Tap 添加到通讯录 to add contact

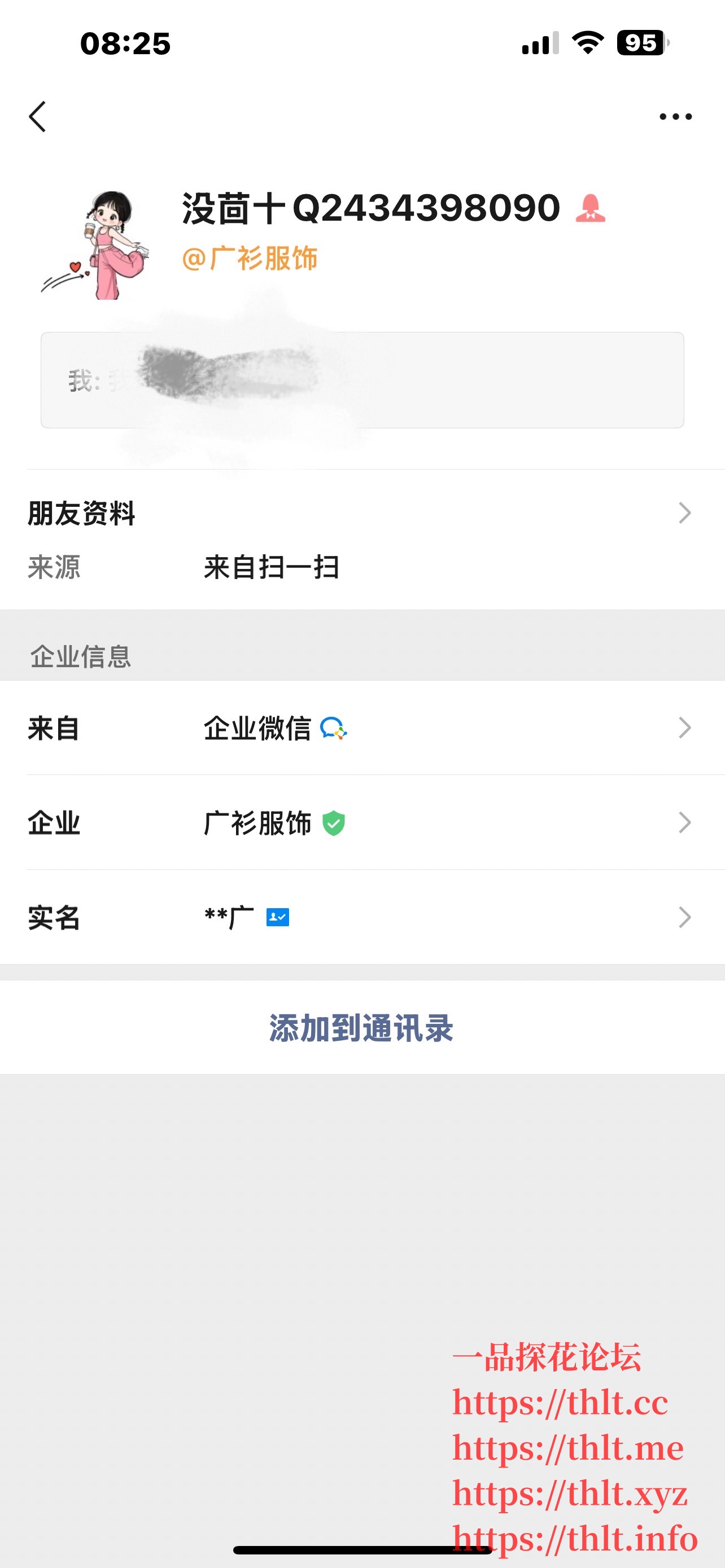(x=361, y=1028)
